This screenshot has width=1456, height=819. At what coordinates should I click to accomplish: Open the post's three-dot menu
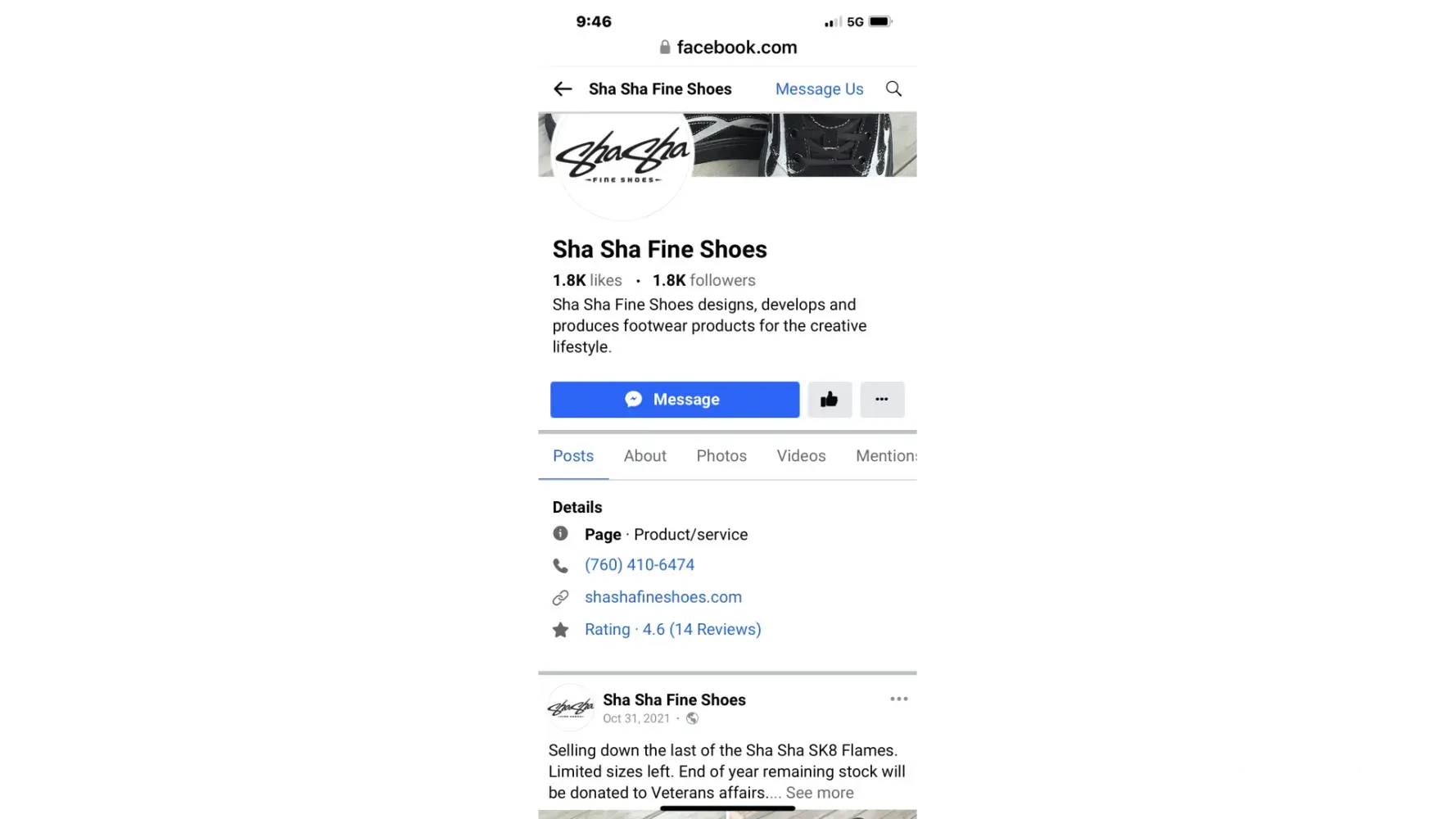pos(898,699)
